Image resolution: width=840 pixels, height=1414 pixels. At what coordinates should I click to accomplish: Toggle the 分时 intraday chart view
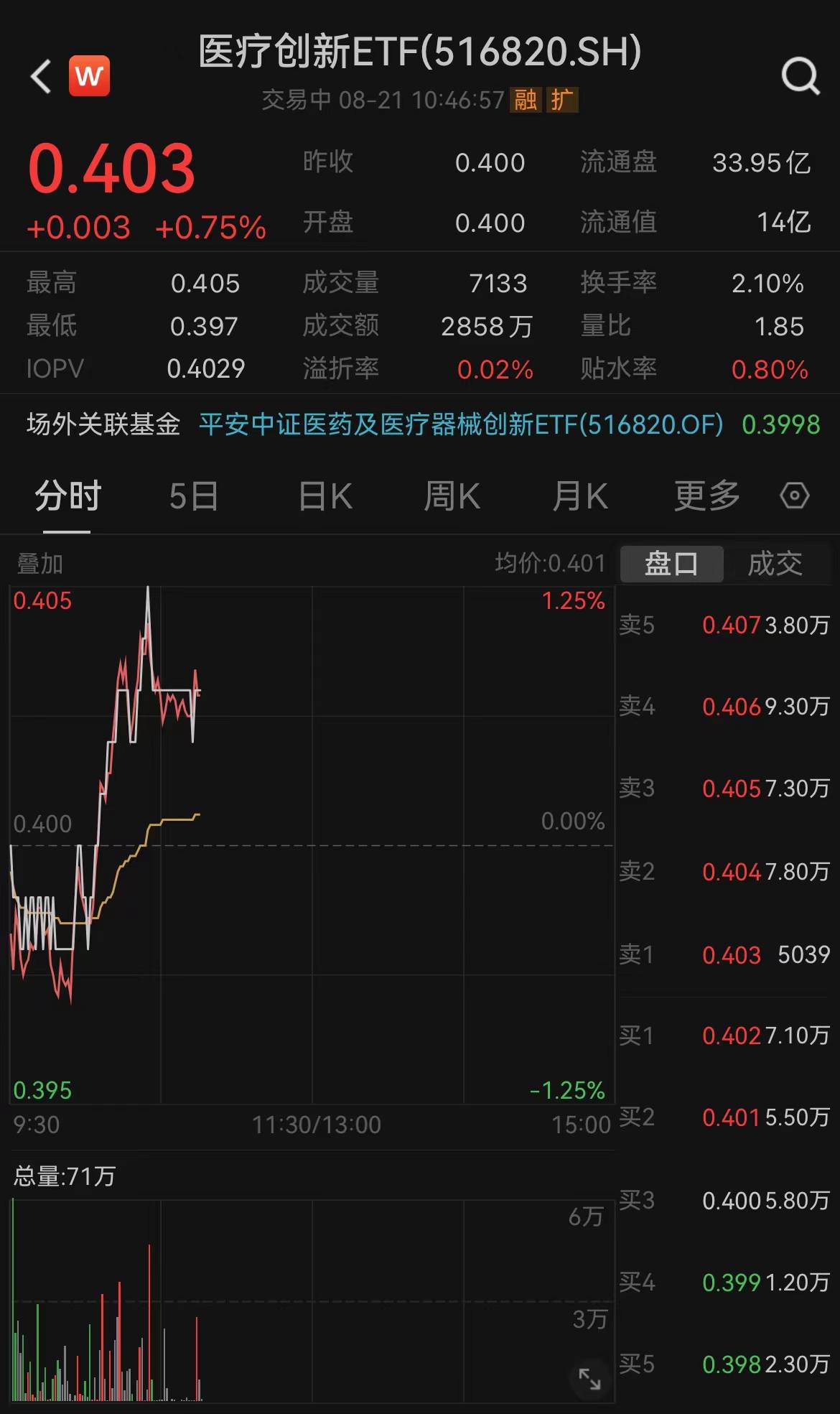(x=68, y=496)
